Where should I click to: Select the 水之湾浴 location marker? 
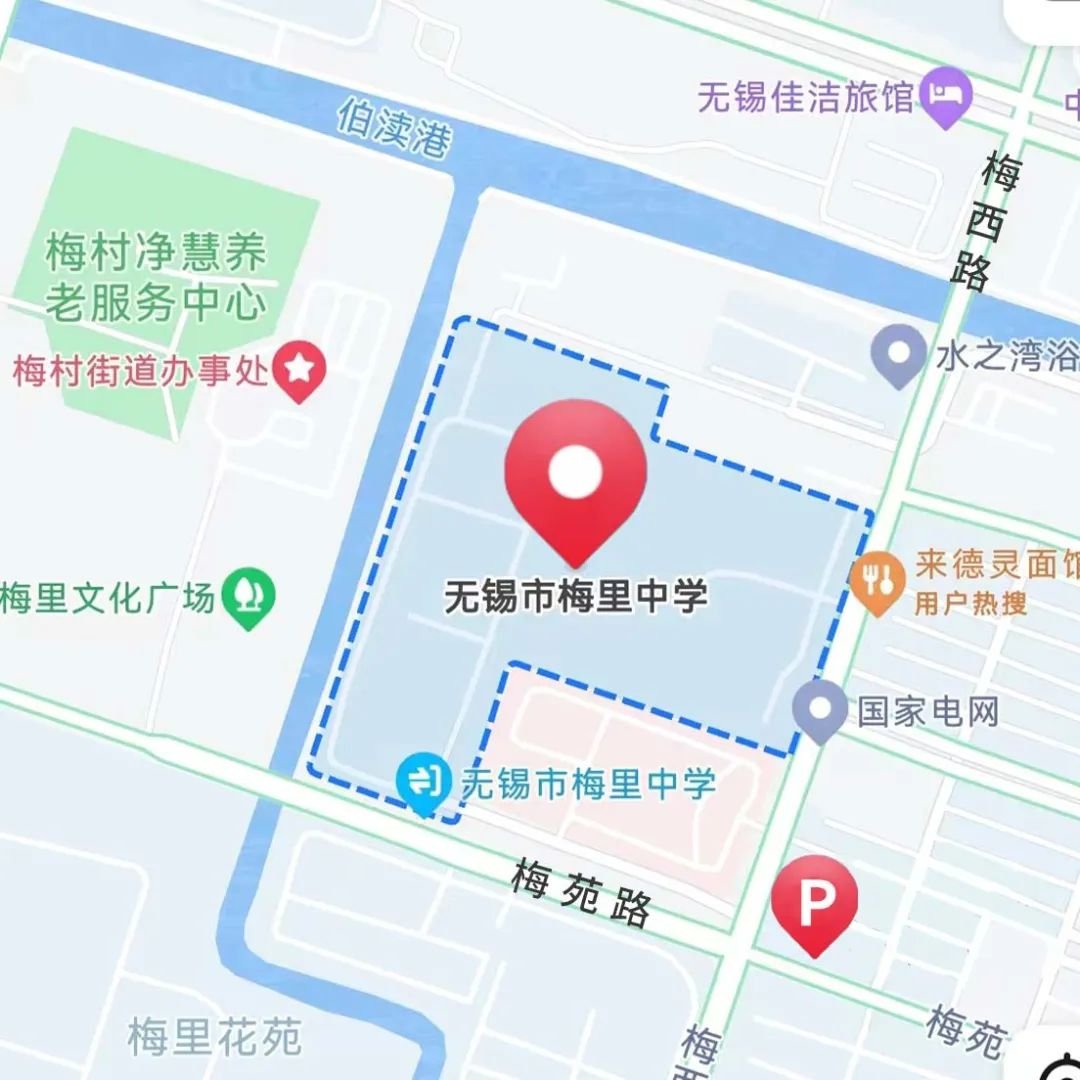[x=898, y=354]
